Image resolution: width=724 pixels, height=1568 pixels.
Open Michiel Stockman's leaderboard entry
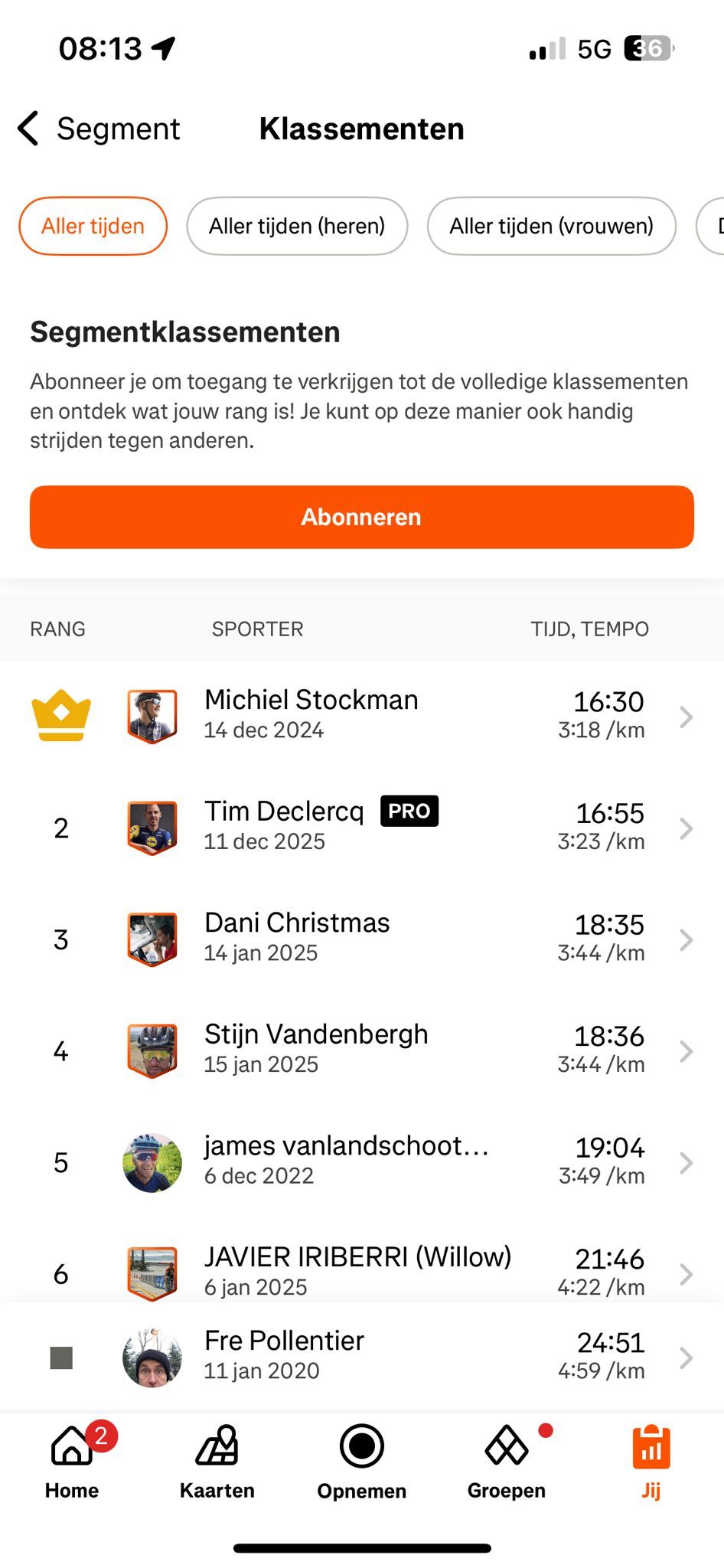click(362, 716)
